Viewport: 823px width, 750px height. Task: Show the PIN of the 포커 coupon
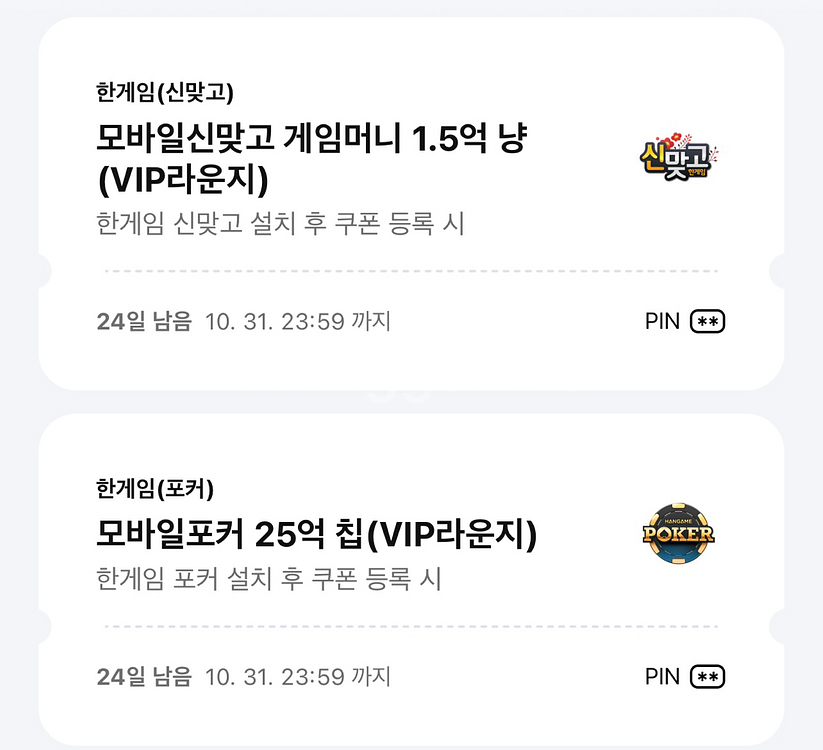[707, 677]
